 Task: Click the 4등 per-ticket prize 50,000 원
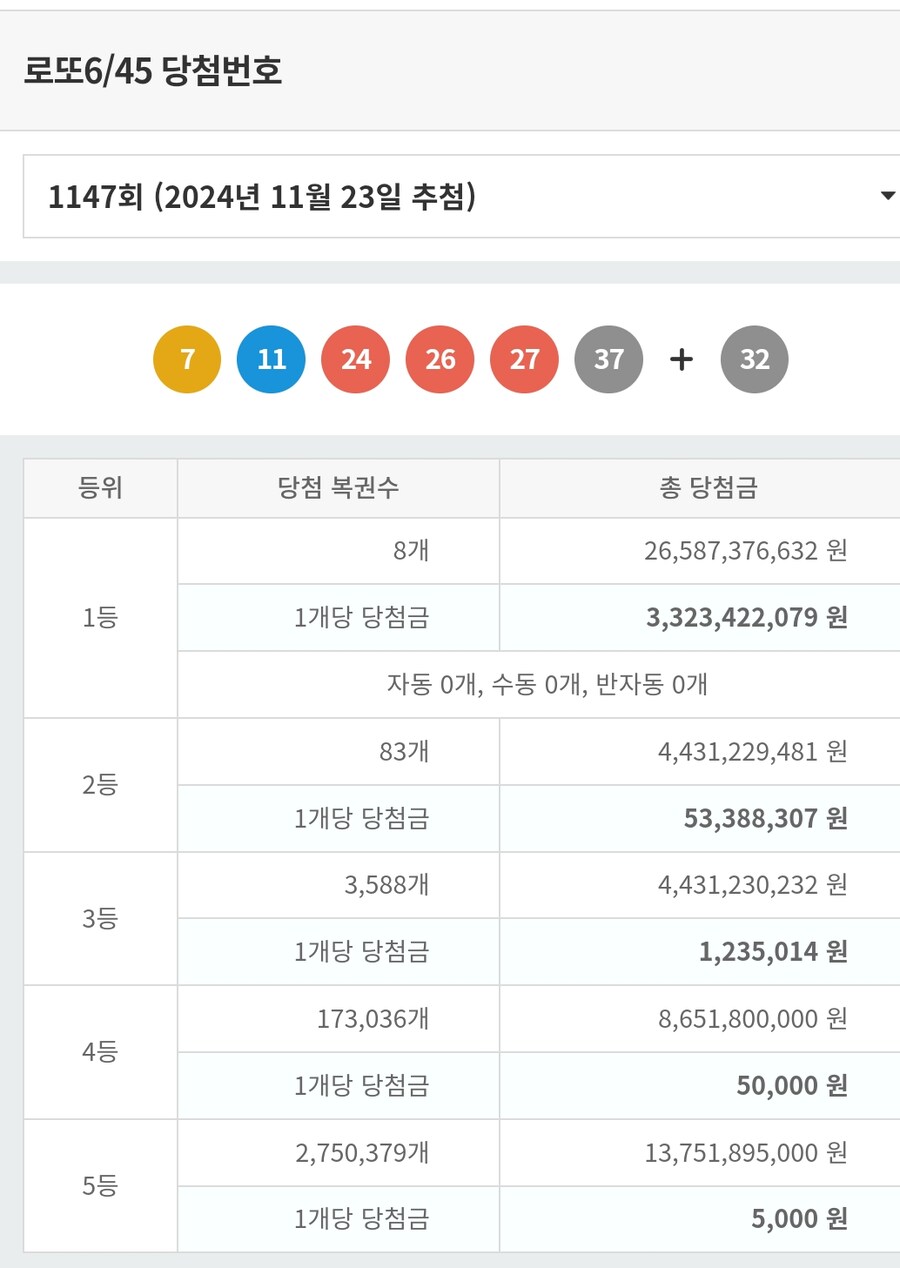793,1085
